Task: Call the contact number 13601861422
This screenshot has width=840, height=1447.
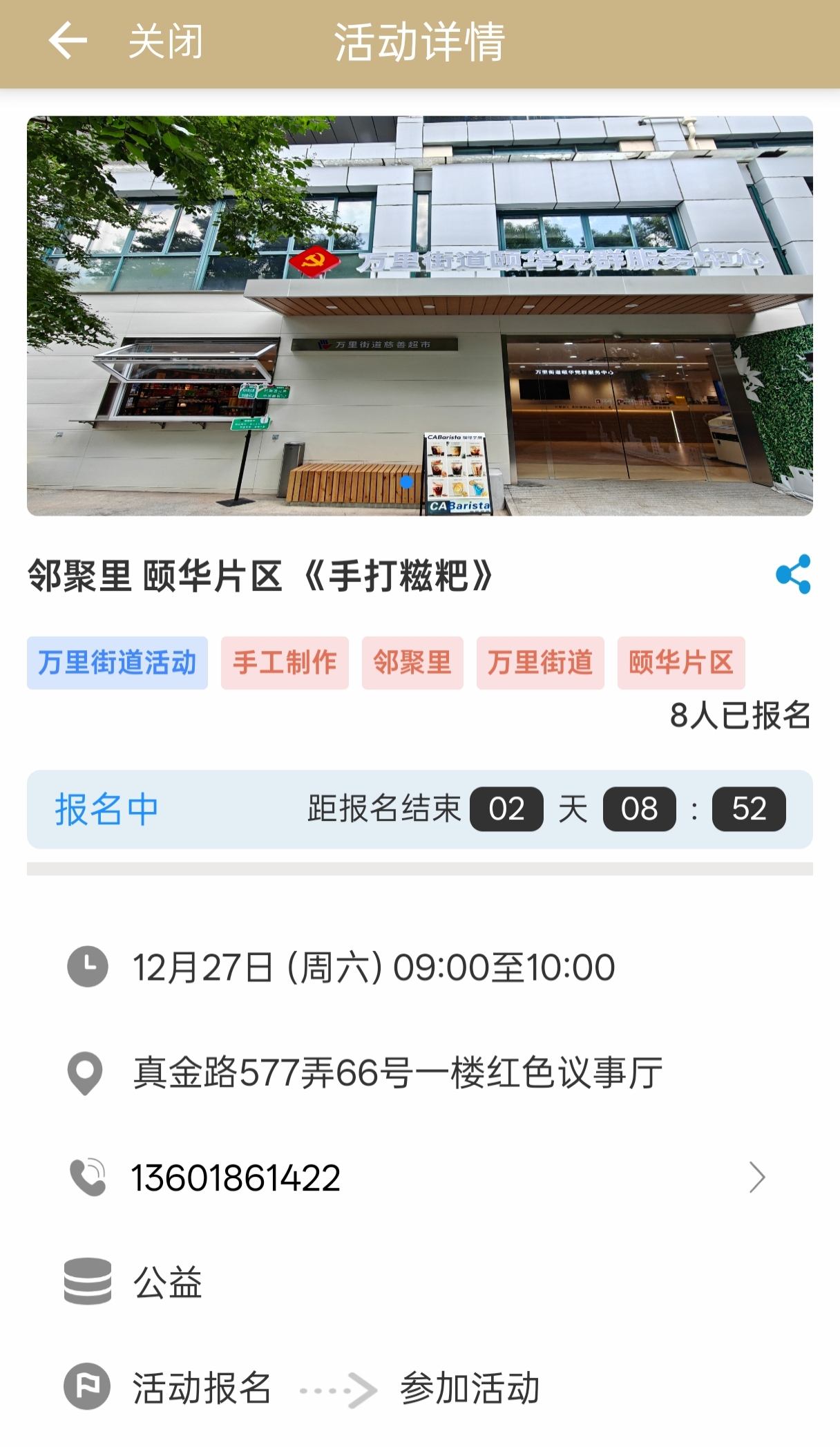Action: coord(236,1178)
